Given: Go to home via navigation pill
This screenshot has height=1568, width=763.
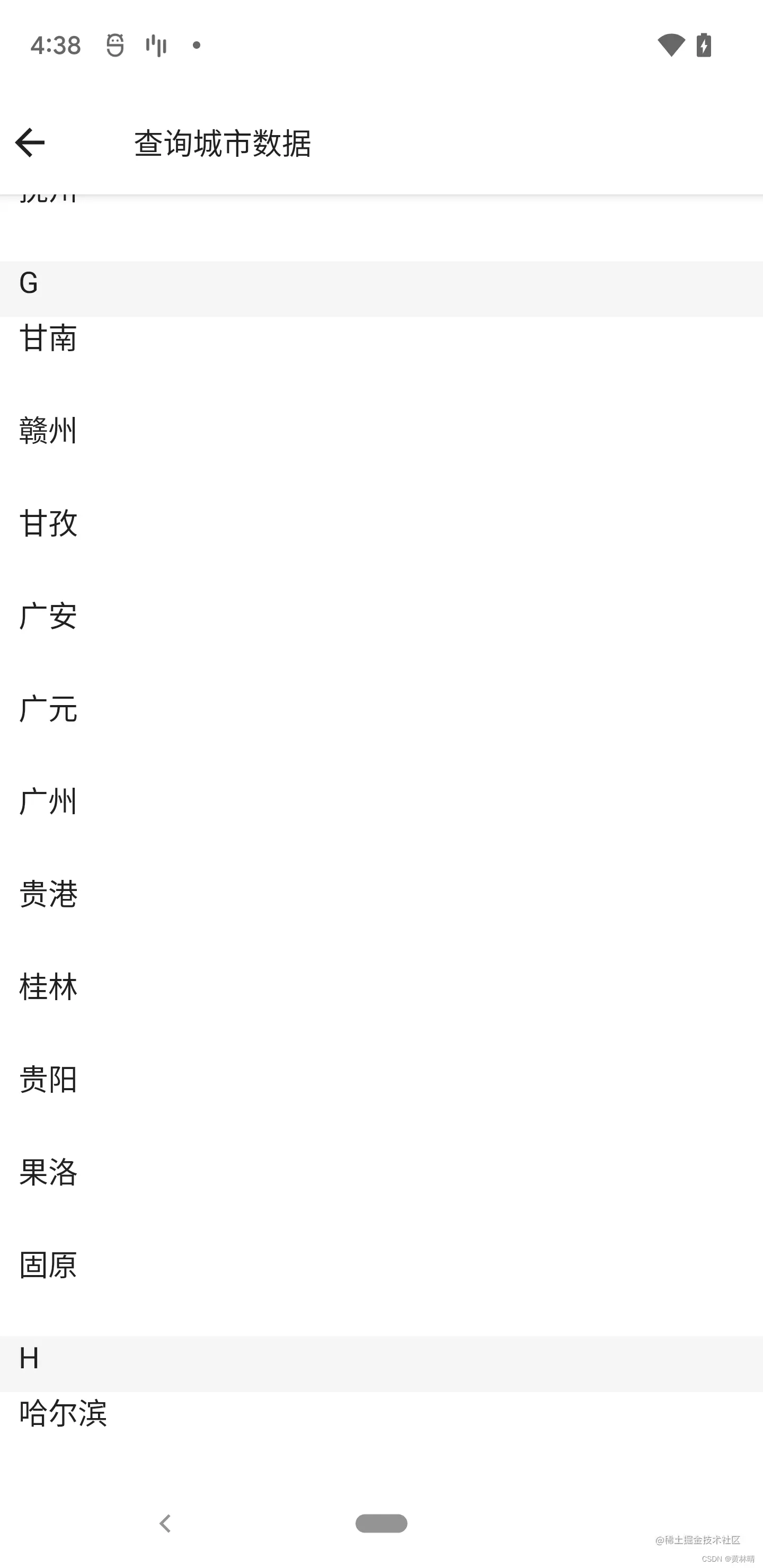Looking at the screenshot, I should click(381, 1523).
